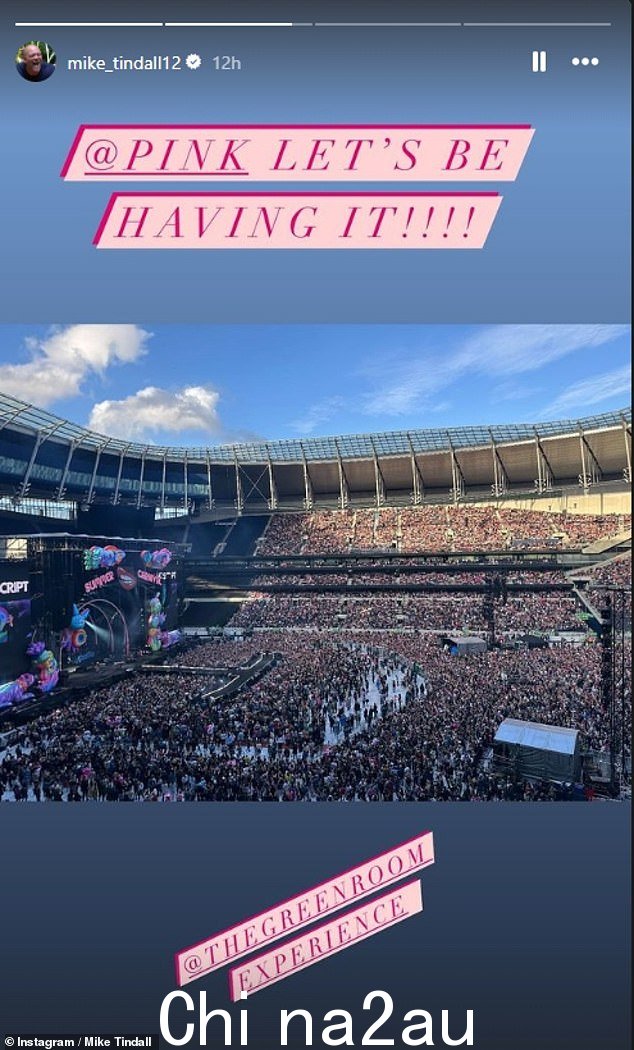Pause the story playback
Image resolution: width=634 pixels, height=1050 pixels.
click(x=539, y=62)
